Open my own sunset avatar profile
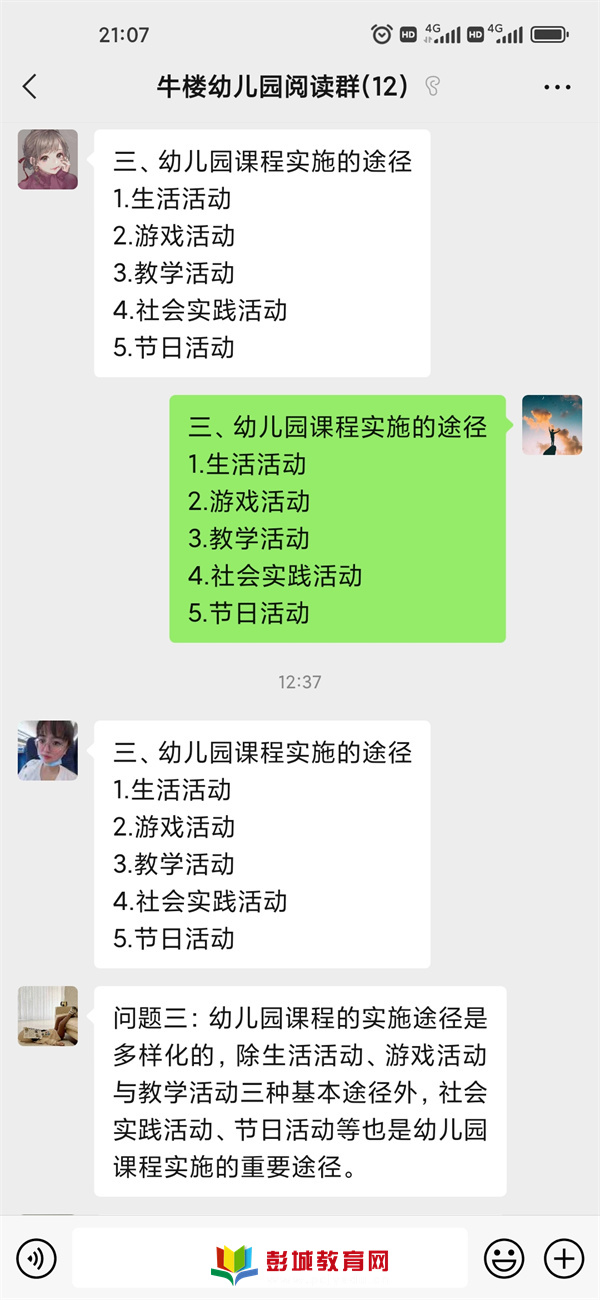600x1300 pixels. point(552,425)
